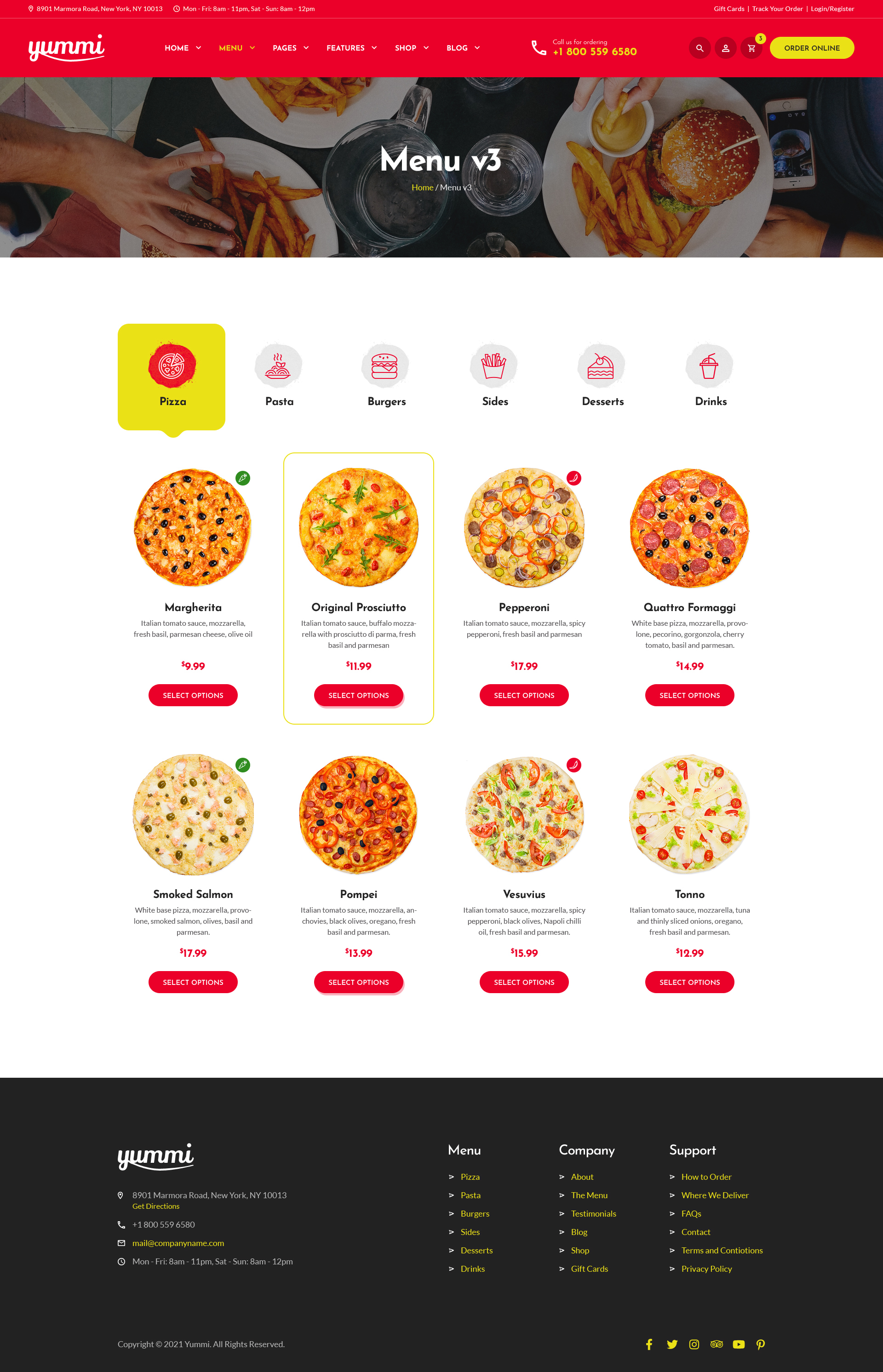The height and width of the screenshot is (1372, 883).
Task: Open Get Directions link in footer
Action: tap(156, 1206)
